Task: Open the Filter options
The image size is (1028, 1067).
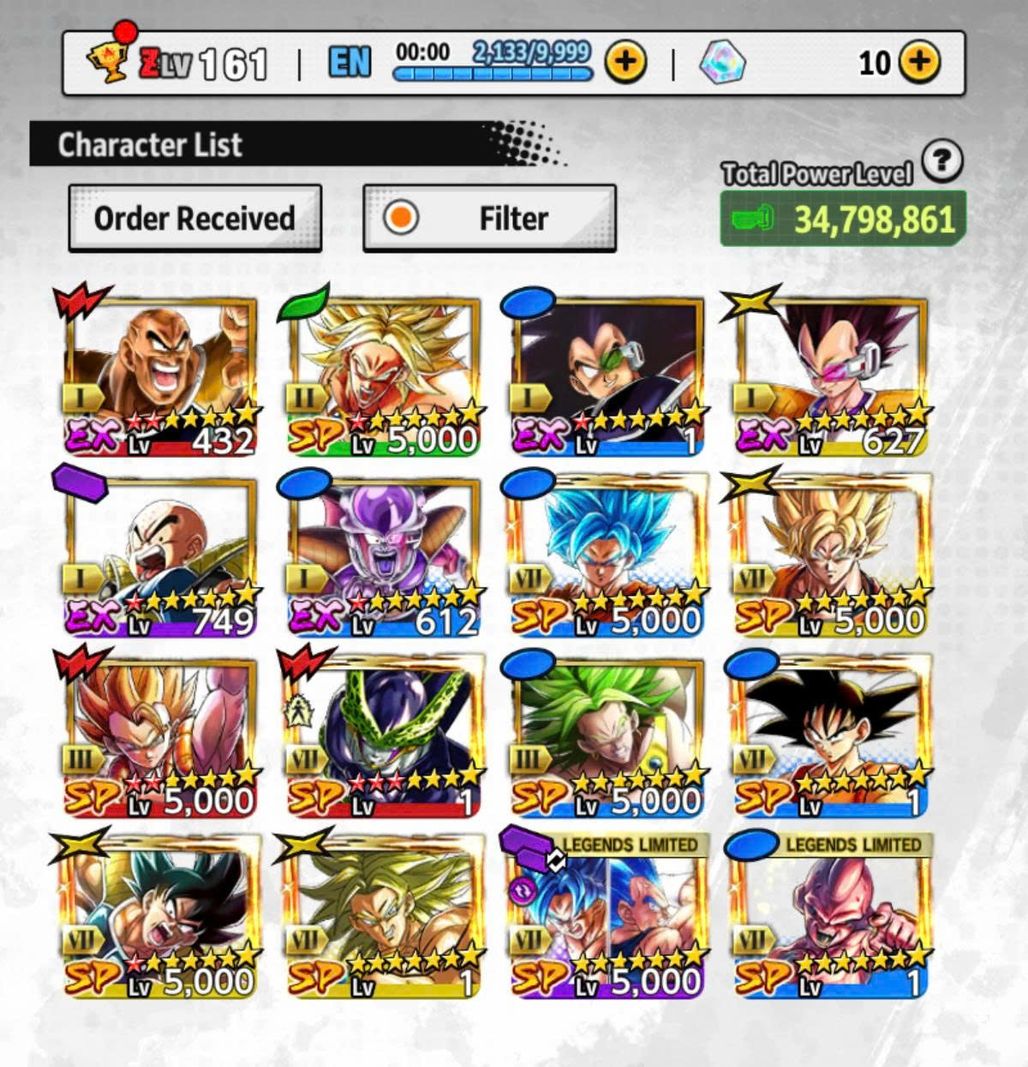Action: coord(489,218)
